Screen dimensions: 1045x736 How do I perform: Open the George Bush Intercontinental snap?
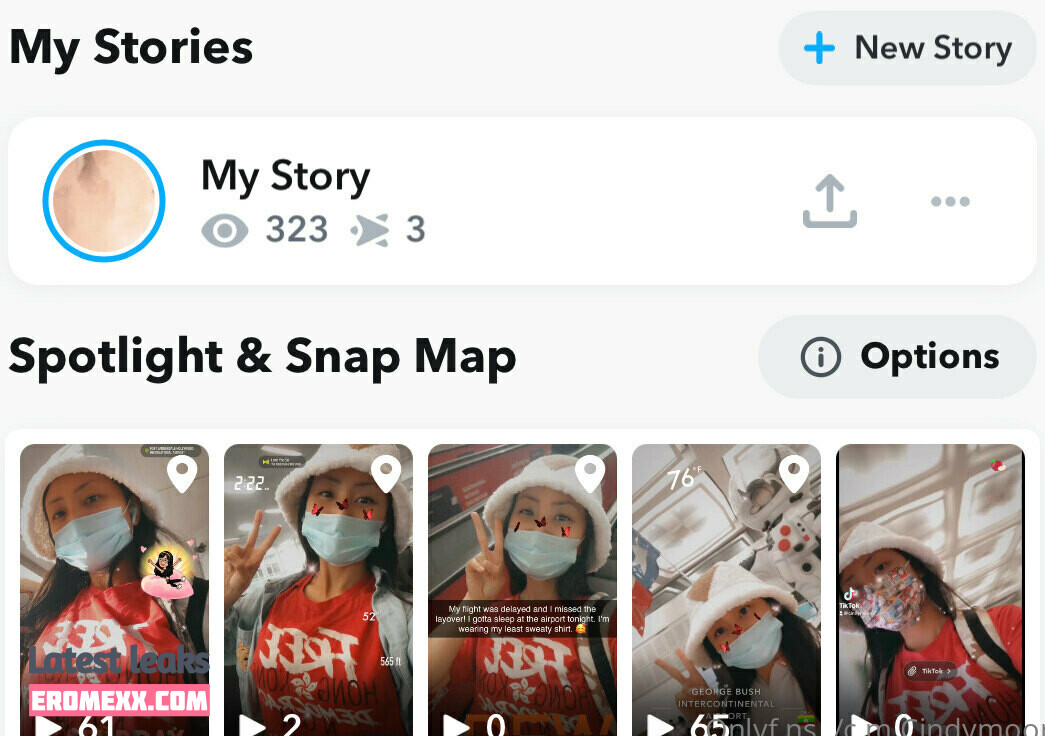coord(726,590)
